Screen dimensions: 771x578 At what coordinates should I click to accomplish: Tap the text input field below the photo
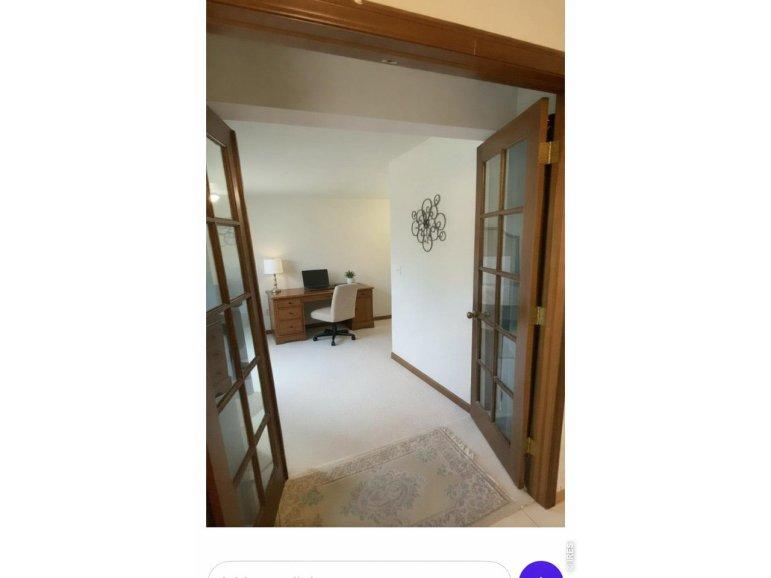click(359, 570)
